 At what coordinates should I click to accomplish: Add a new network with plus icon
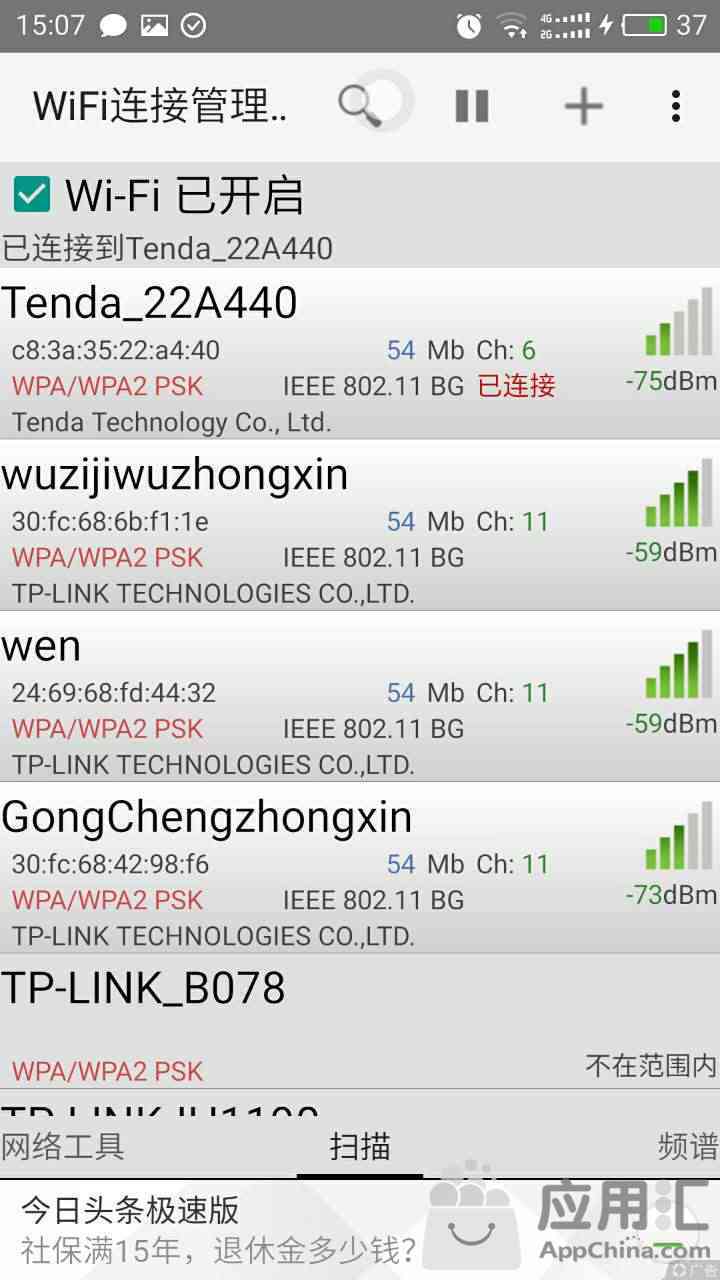584,106
